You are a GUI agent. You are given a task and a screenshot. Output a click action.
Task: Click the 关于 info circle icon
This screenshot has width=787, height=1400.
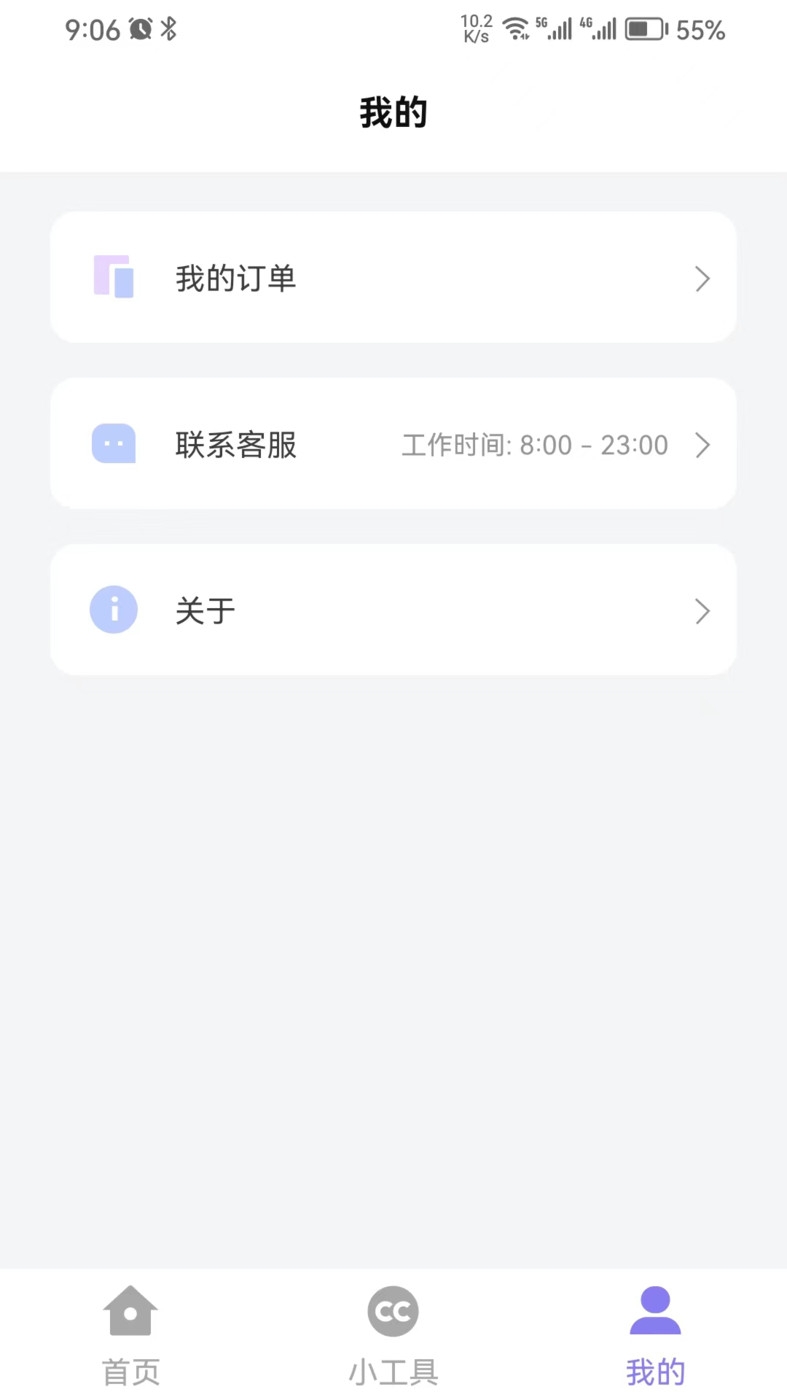[x=113, y=610]
